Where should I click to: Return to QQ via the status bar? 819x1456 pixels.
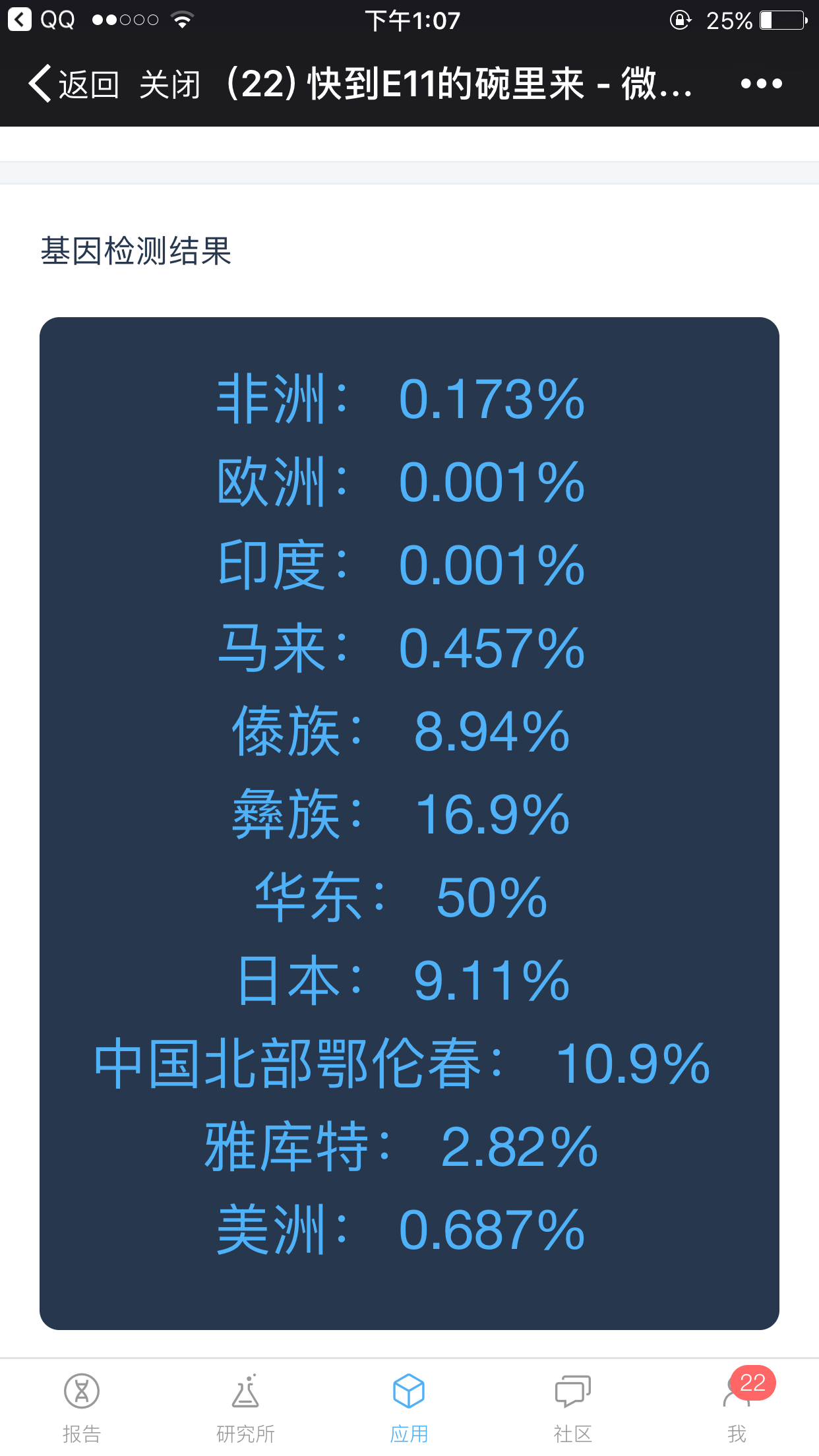[42, 20]
